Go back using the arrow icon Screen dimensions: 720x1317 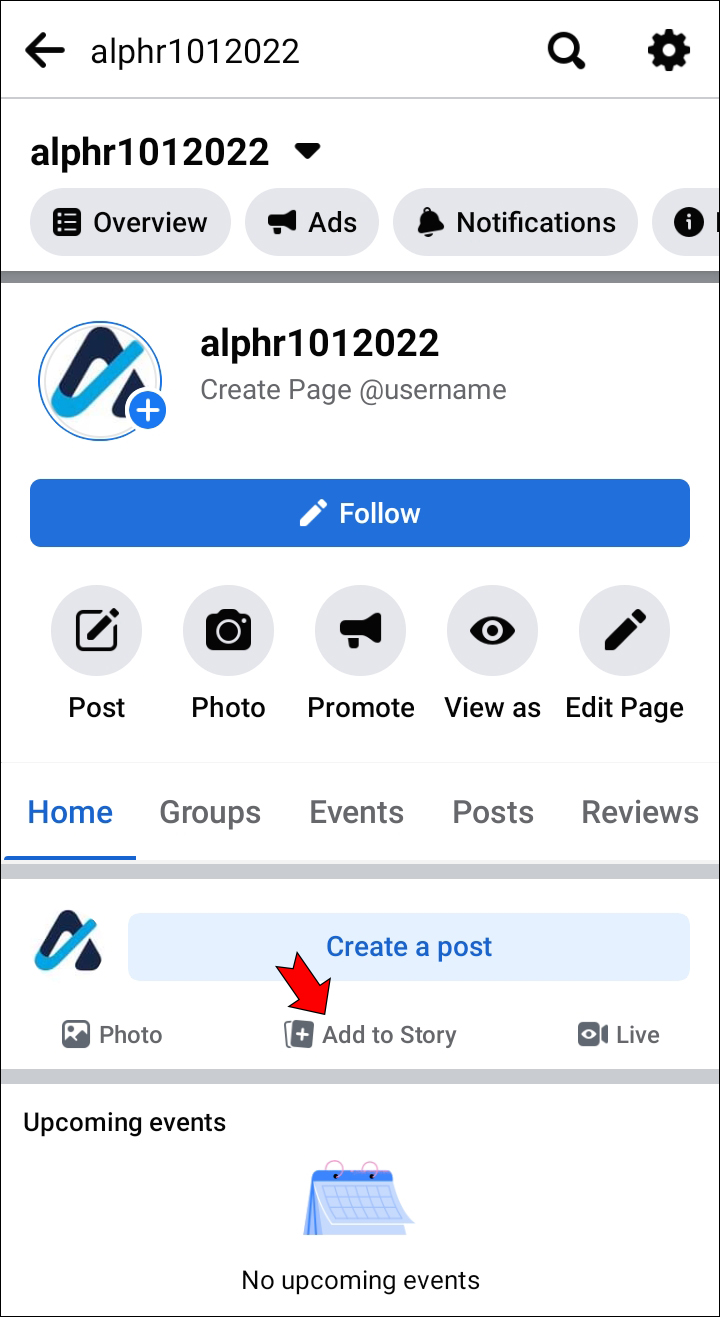click(x=44, y=50)
